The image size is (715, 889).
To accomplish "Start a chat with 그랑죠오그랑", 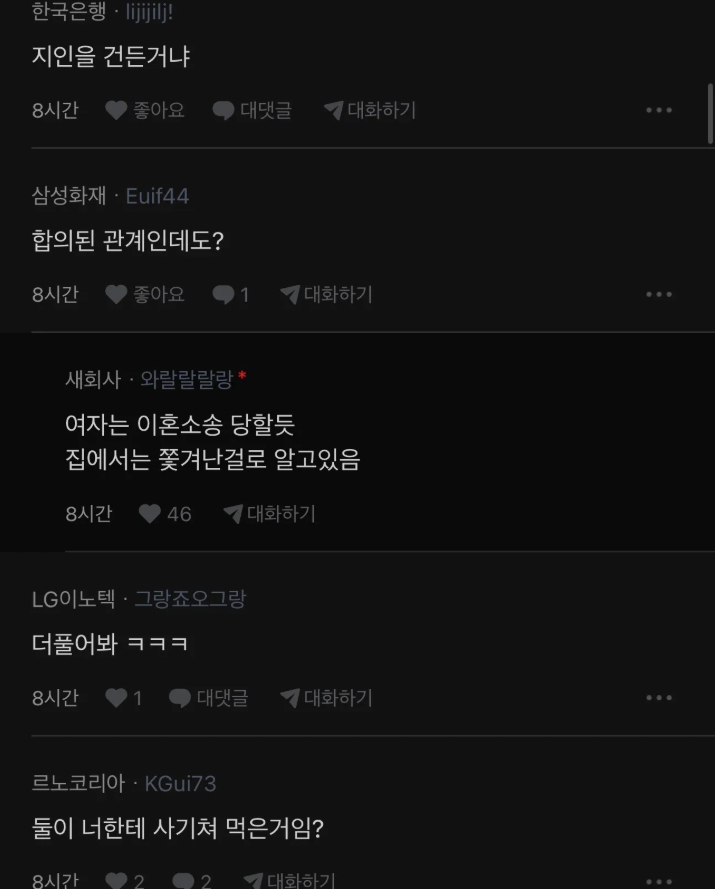I will pyautogui.click(x=326, y=698).
